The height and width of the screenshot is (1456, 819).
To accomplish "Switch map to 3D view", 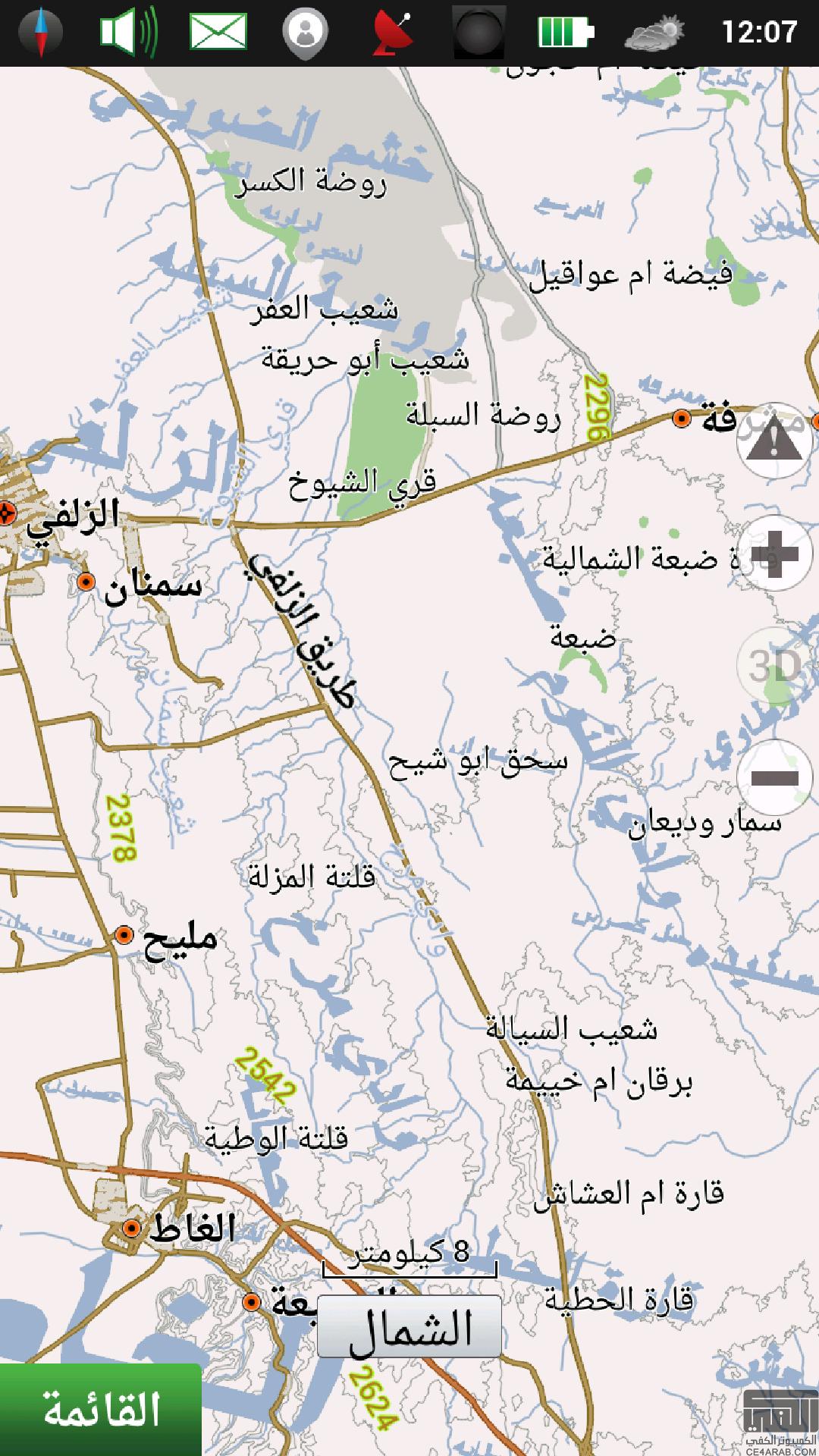I will [774, 665].
